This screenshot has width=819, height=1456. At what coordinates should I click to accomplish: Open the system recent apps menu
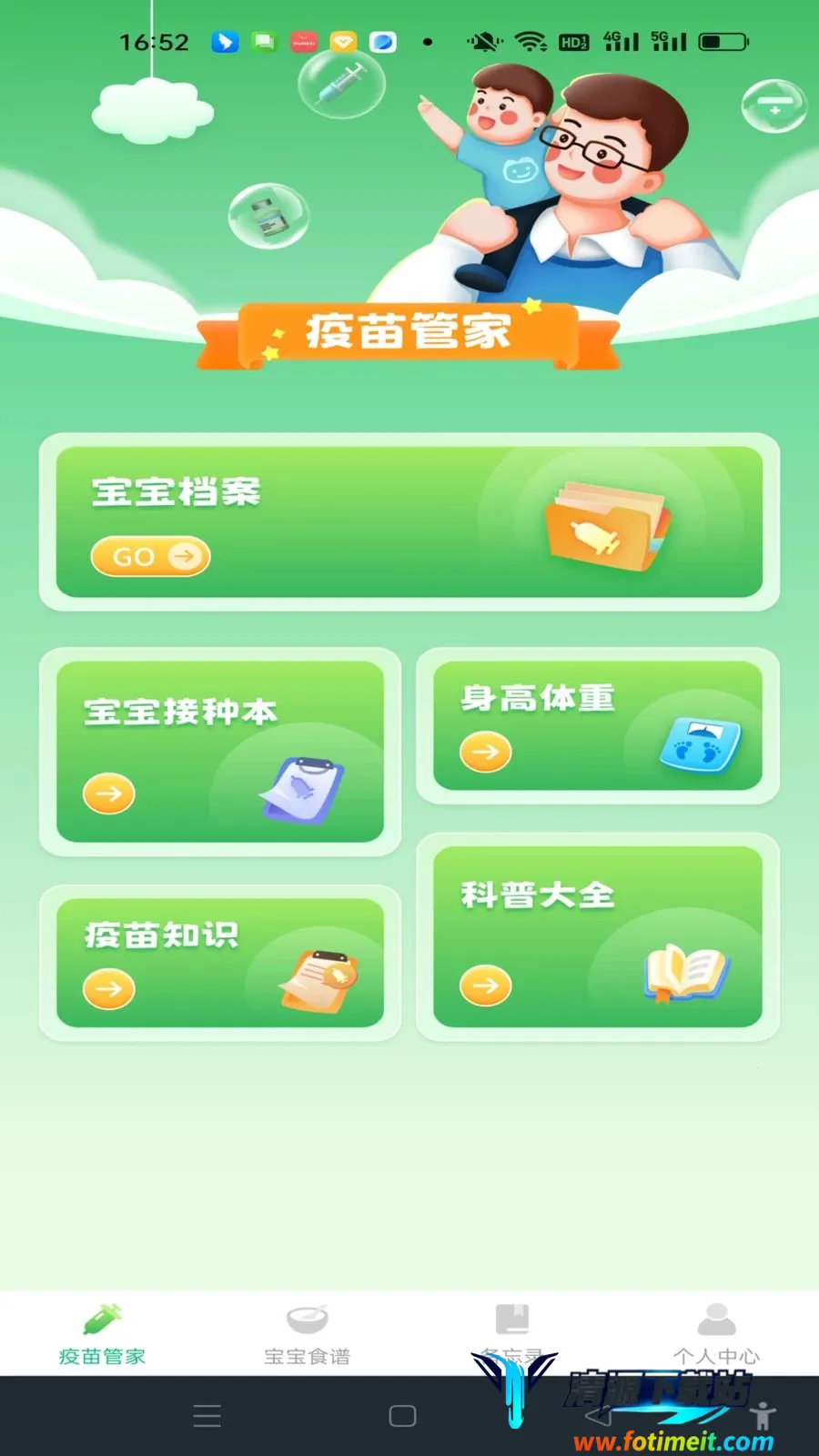point(207,1416)
